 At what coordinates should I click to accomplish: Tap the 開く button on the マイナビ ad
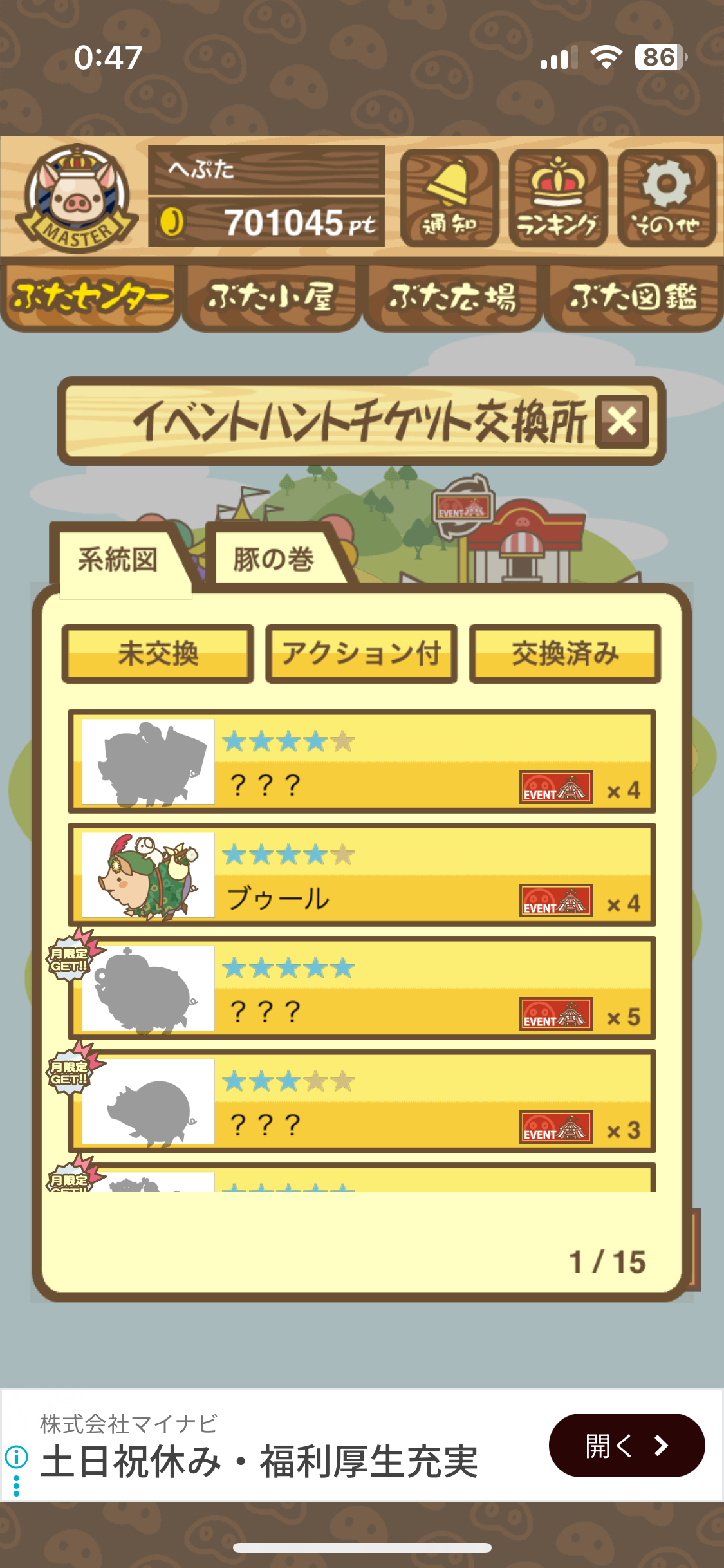click(626, 1446)
